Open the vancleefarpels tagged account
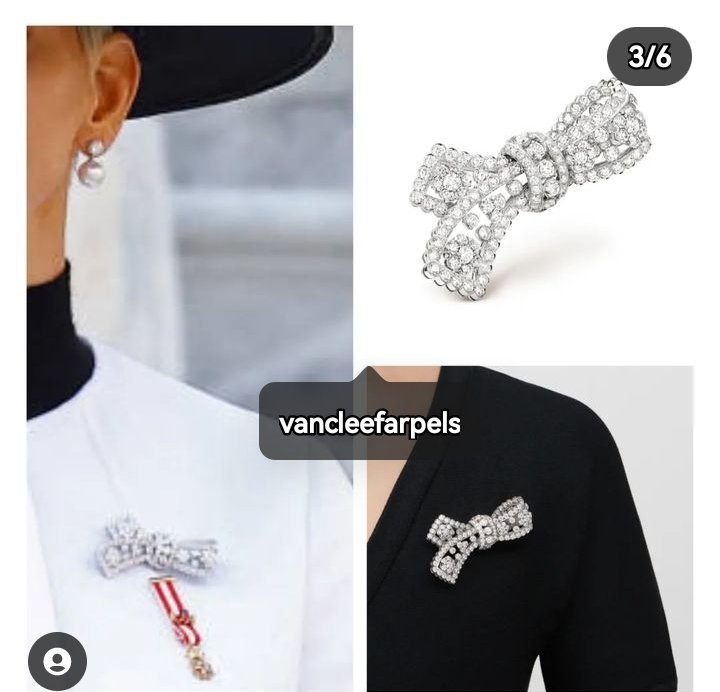Viewport: 720px width, 692px height. pyautogui.click(x=370, y=423)
